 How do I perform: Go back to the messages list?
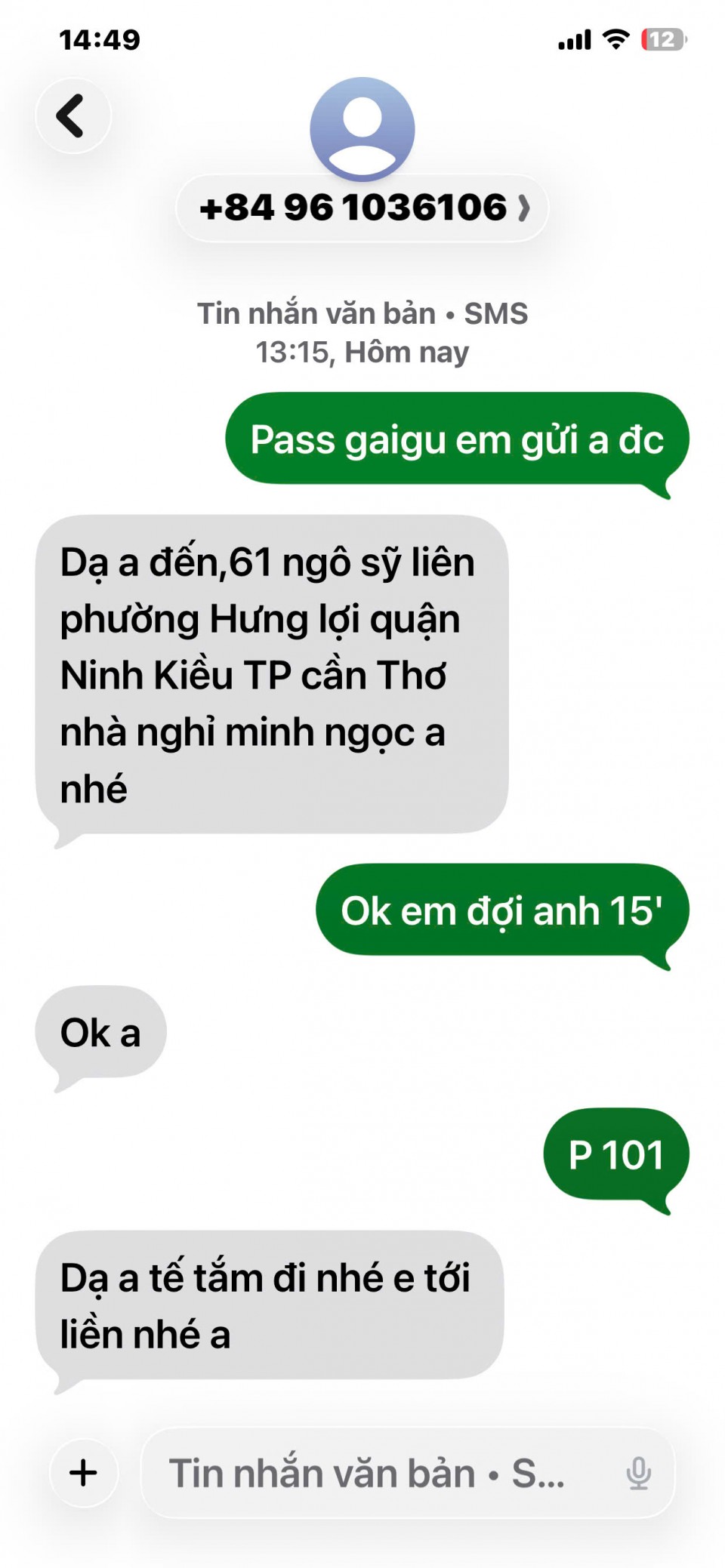[72, 116]
